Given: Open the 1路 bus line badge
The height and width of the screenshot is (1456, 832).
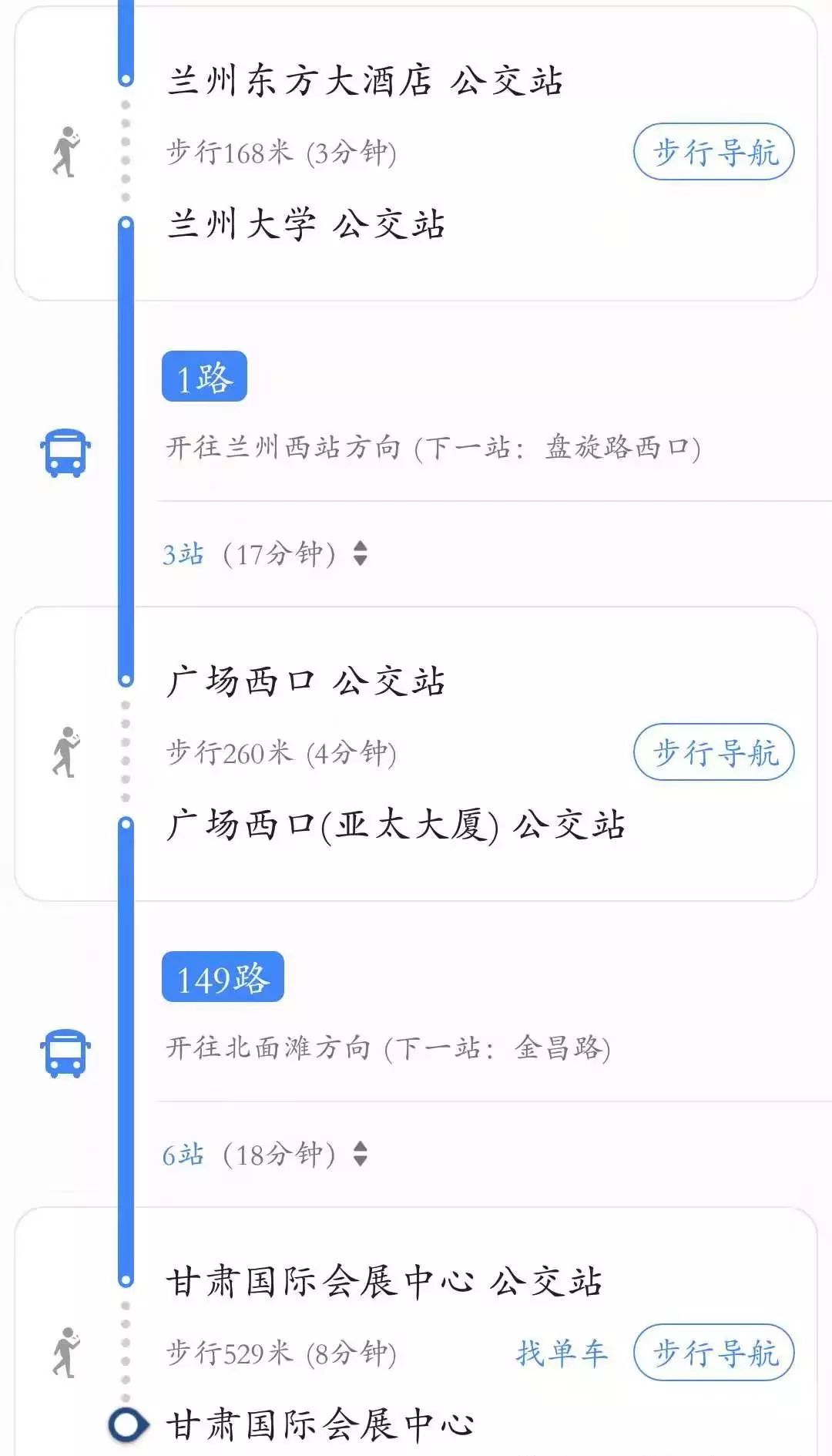Looking at the screenshot, I should [204, 376].
